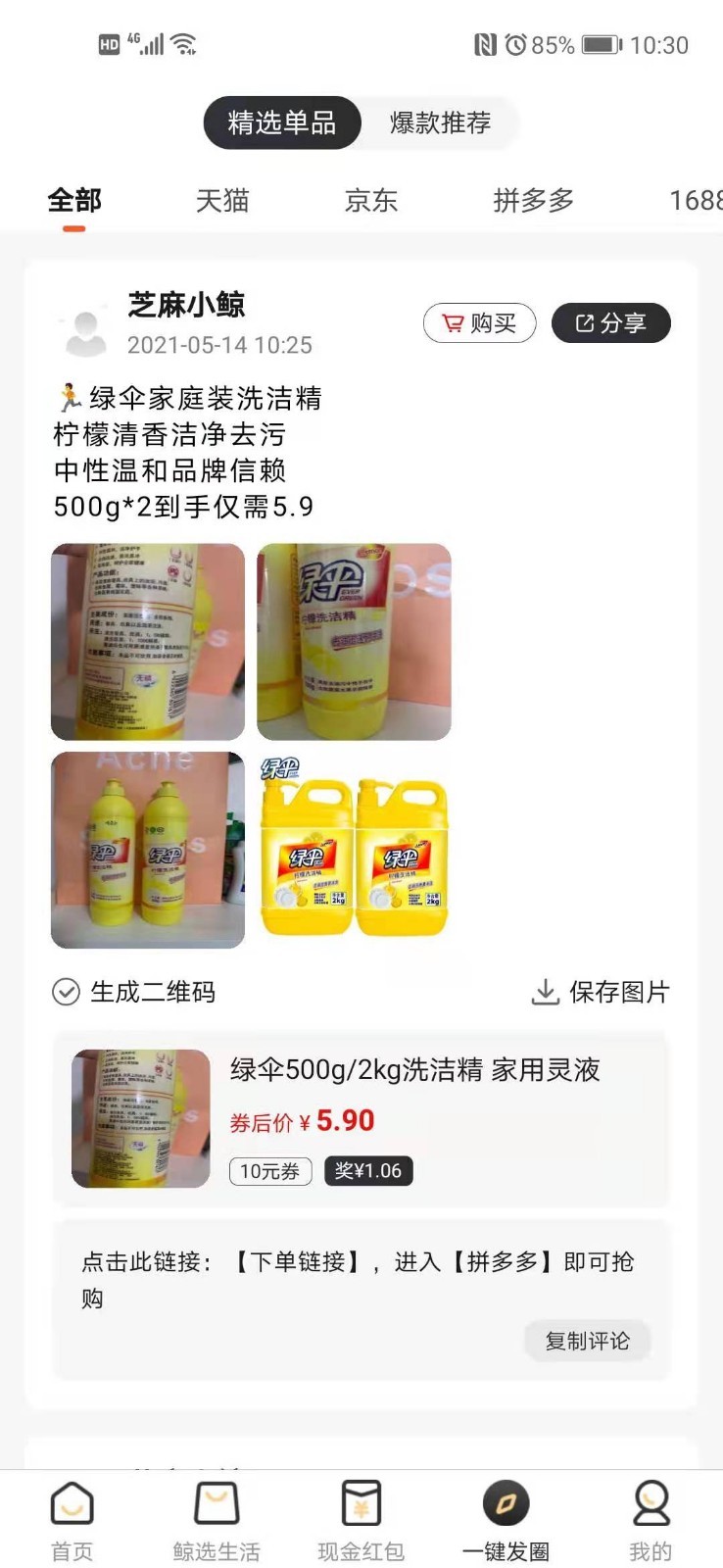View the close-up bottle photo

point(354,642)
